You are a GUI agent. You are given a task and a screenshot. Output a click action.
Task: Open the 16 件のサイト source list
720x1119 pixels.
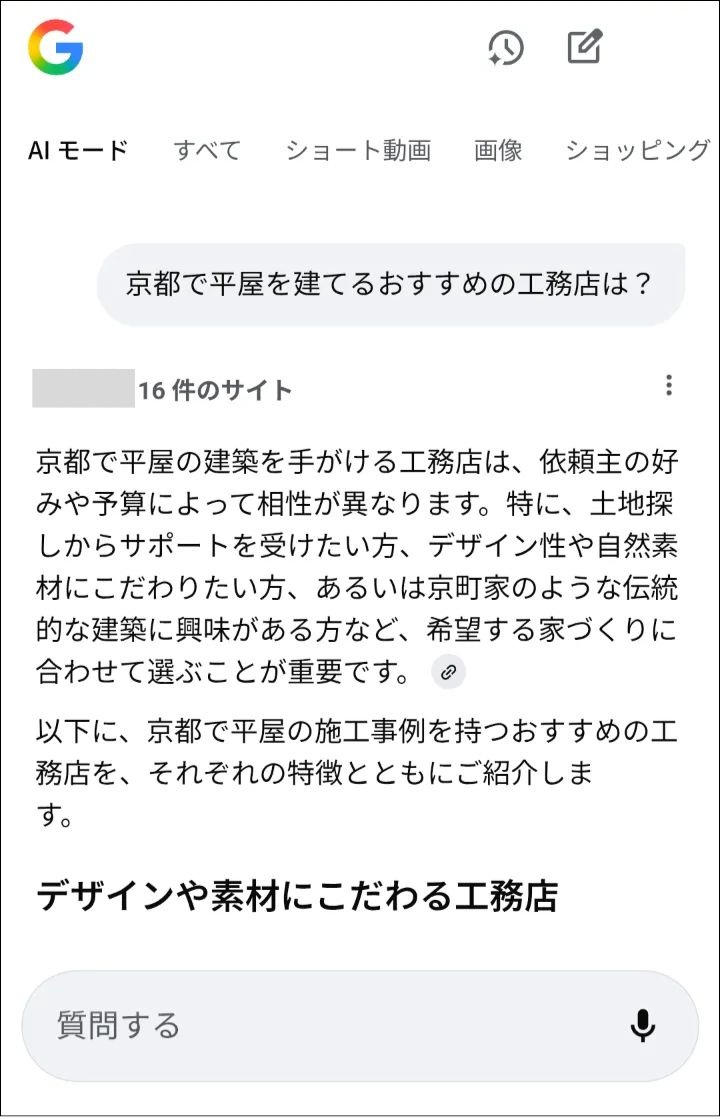tap(214, 389)
